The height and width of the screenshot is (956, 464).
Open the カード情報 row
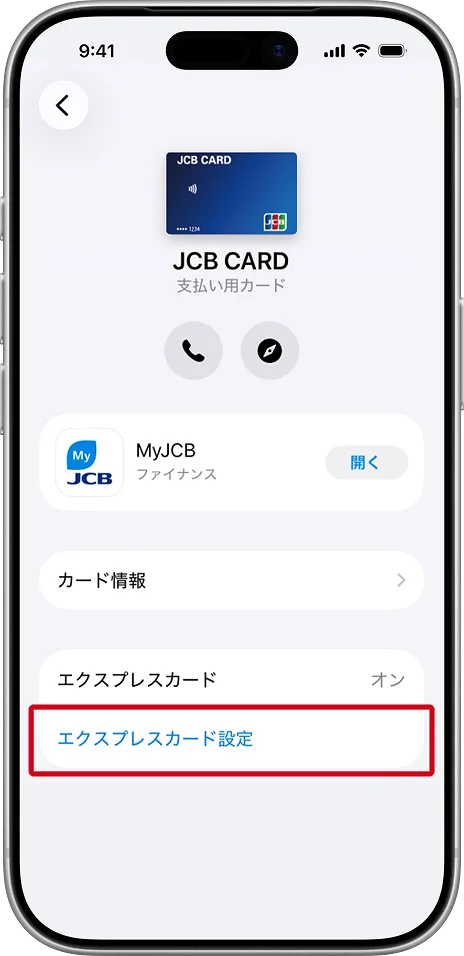pos(231,580)
